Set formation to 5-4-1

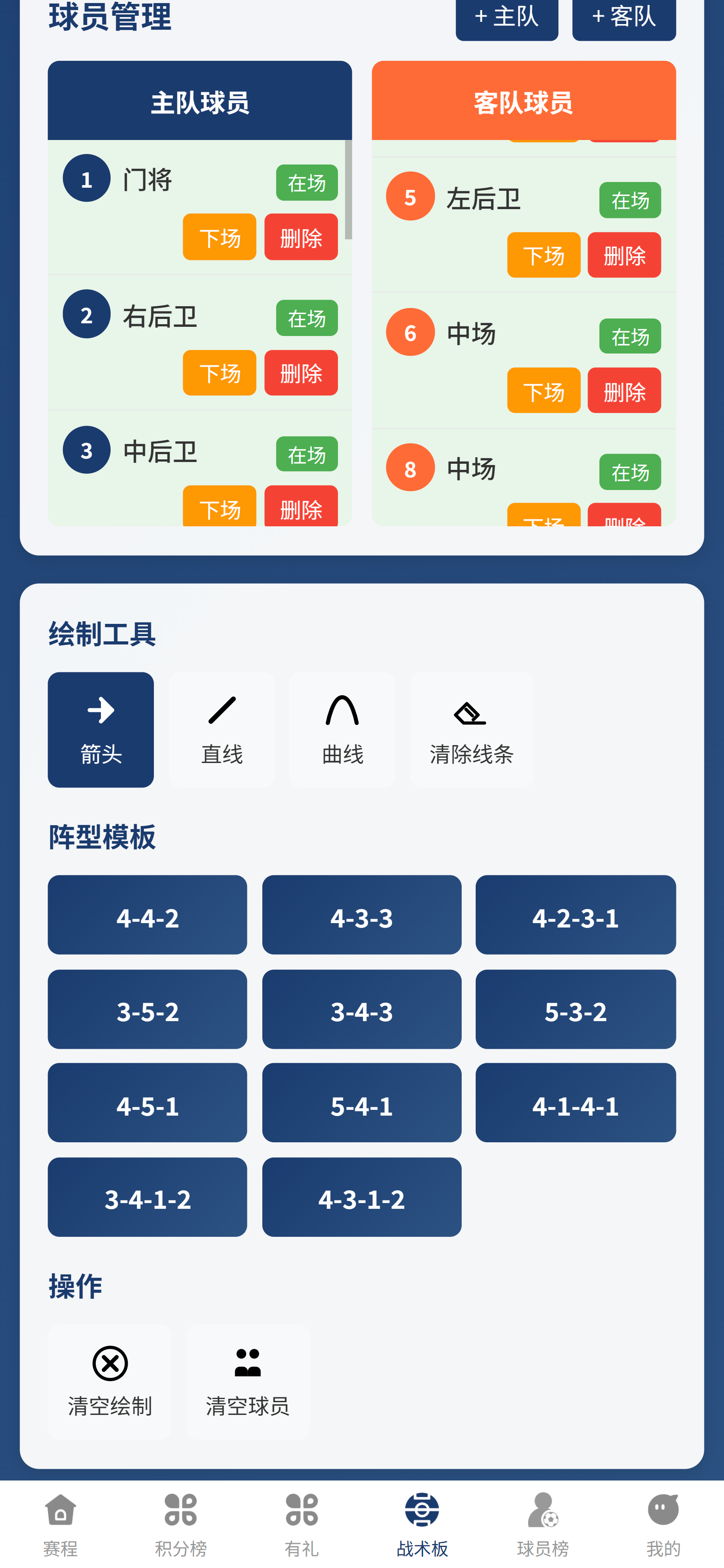[362, 1103]
